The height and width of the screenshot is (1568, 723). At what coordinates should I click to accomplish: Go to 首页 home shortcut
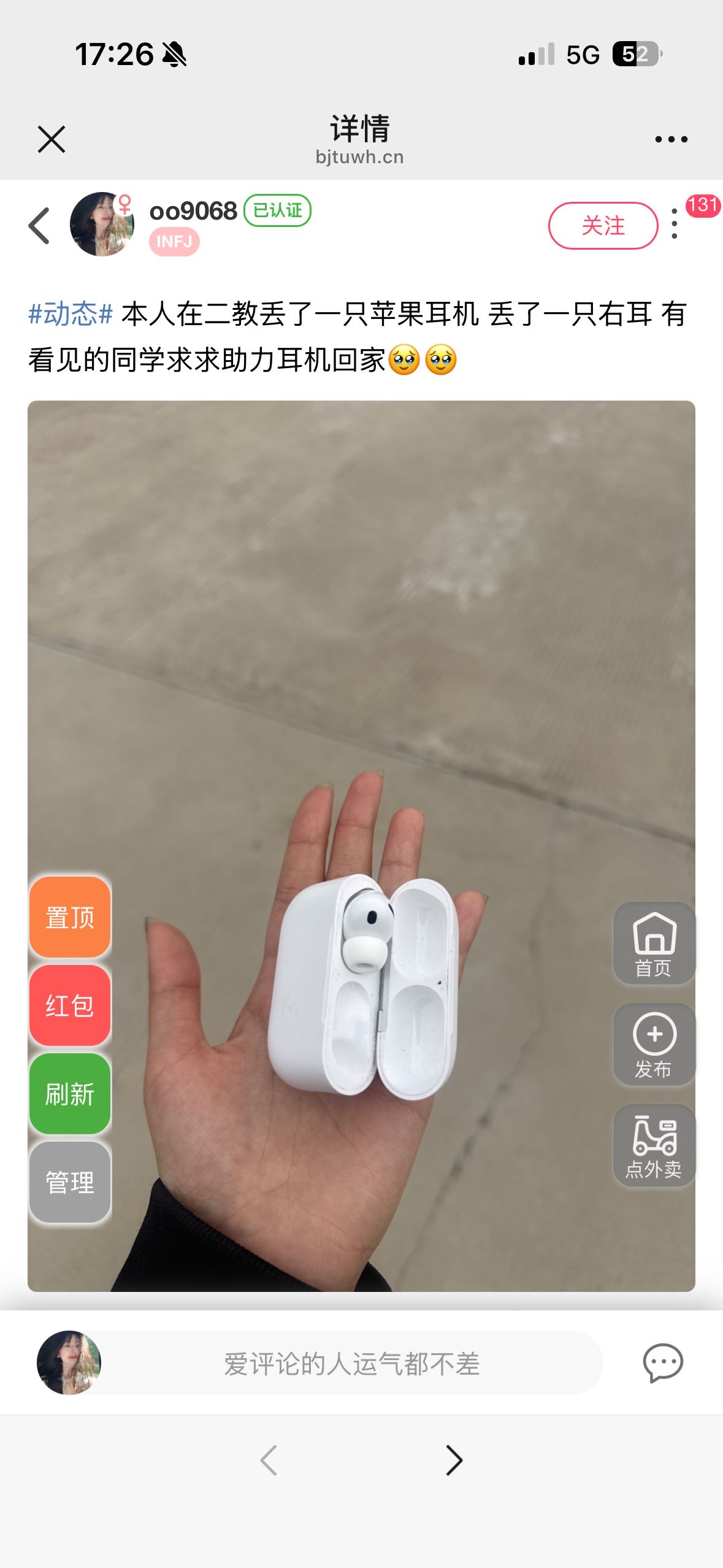coord(654,943)
